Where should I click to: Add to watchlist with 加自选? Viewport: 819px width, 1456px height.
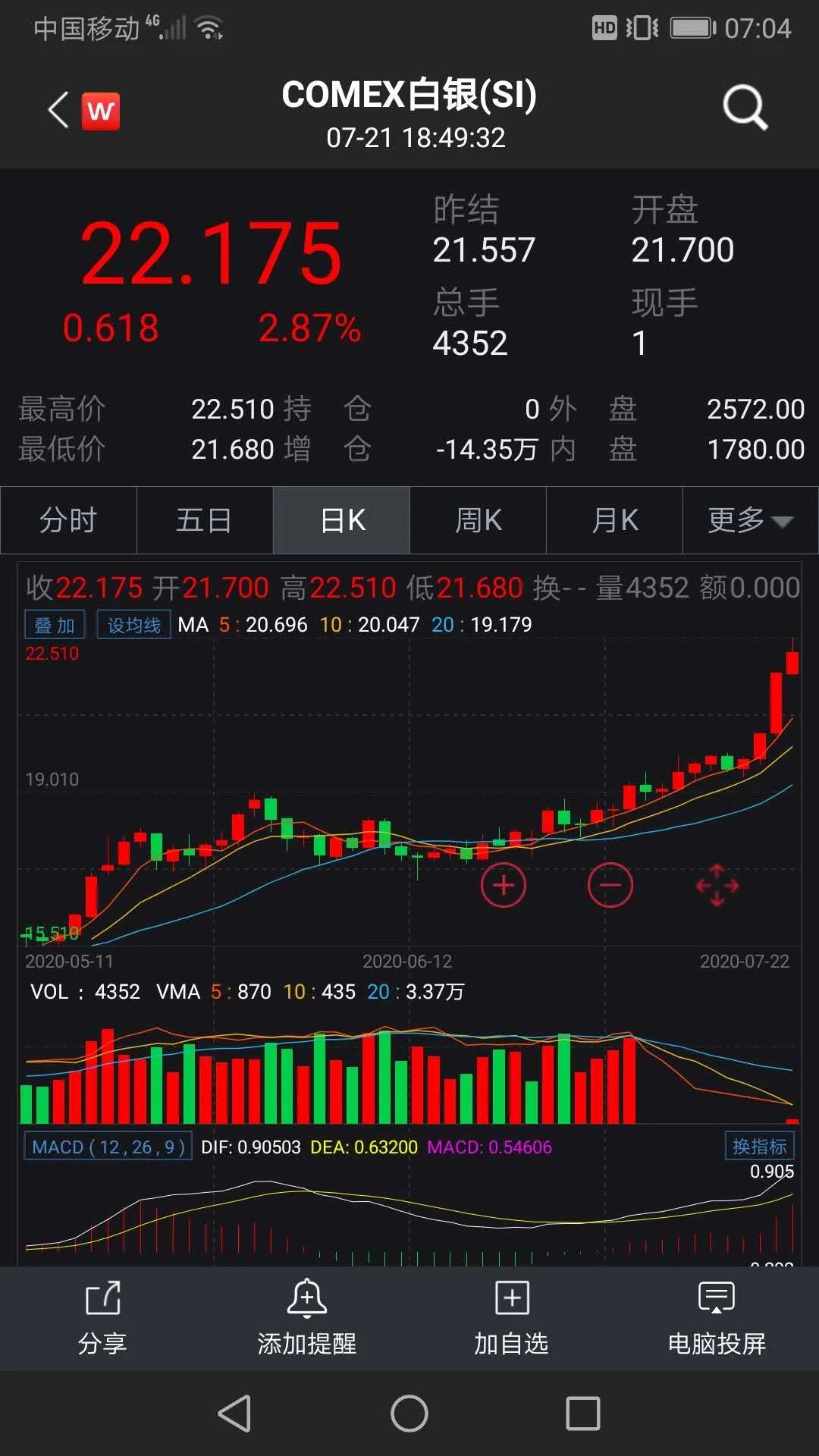512,1317
